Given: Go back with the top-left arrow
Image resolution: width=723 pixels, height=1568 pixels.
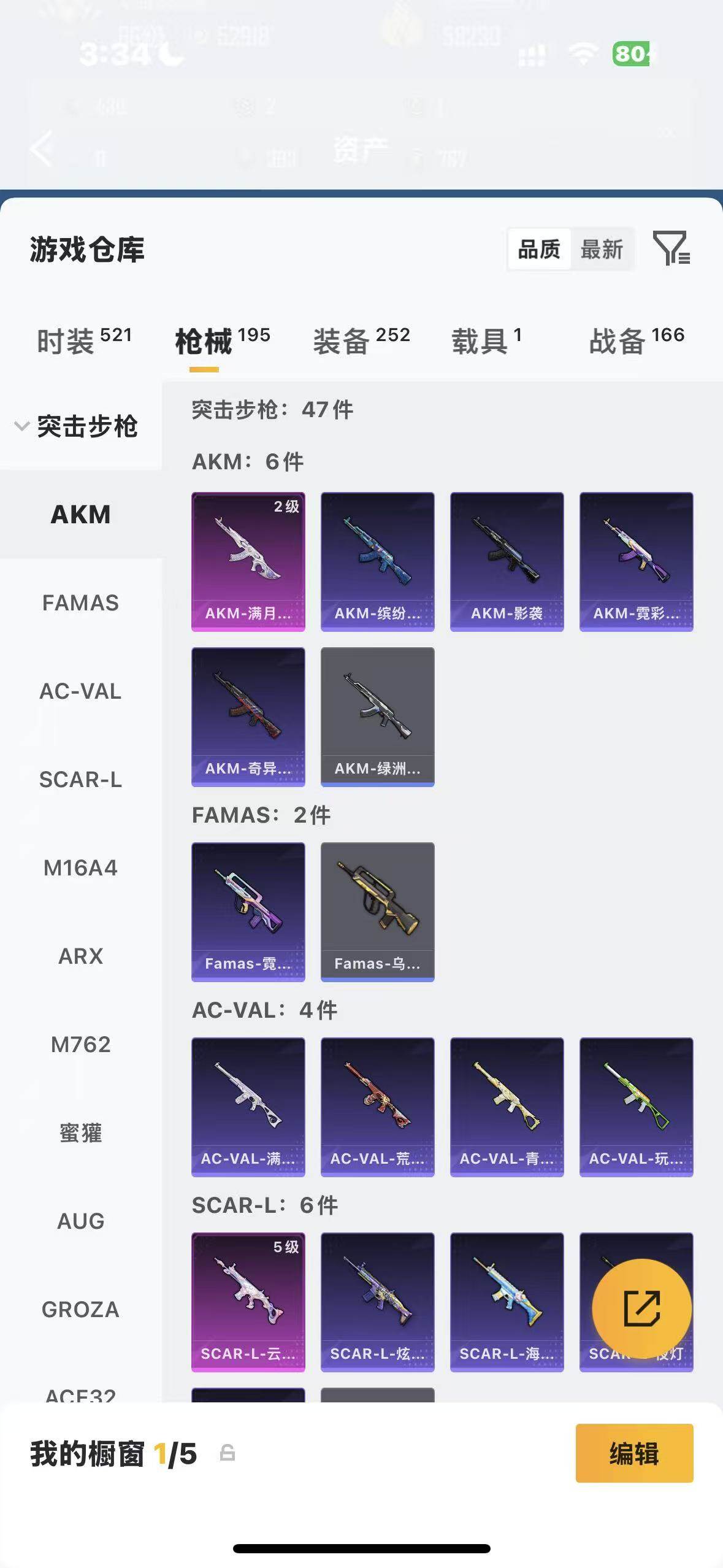Looking at the screenshot, I should click(x=42, y=148).
